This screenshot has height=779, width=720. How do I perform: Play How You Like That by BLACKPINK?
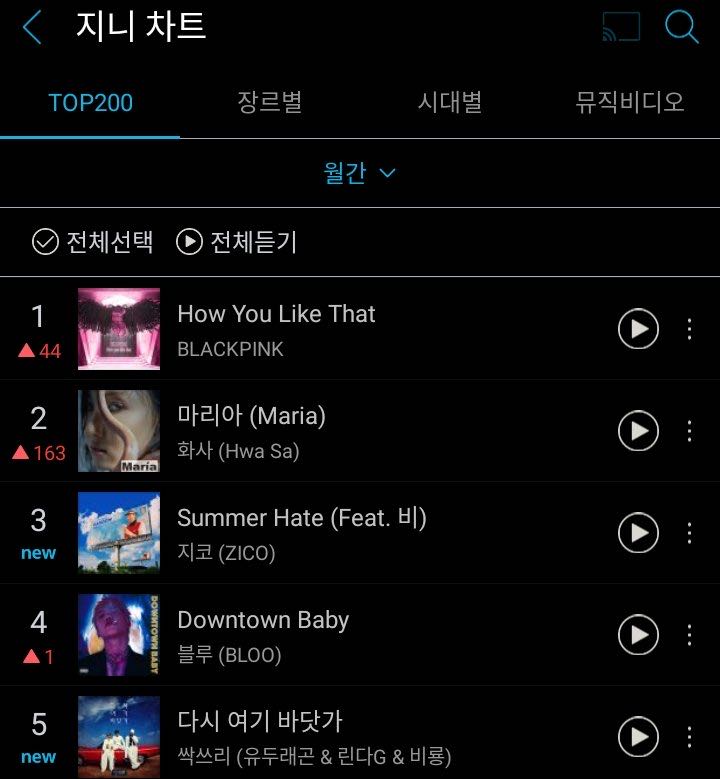638,329
